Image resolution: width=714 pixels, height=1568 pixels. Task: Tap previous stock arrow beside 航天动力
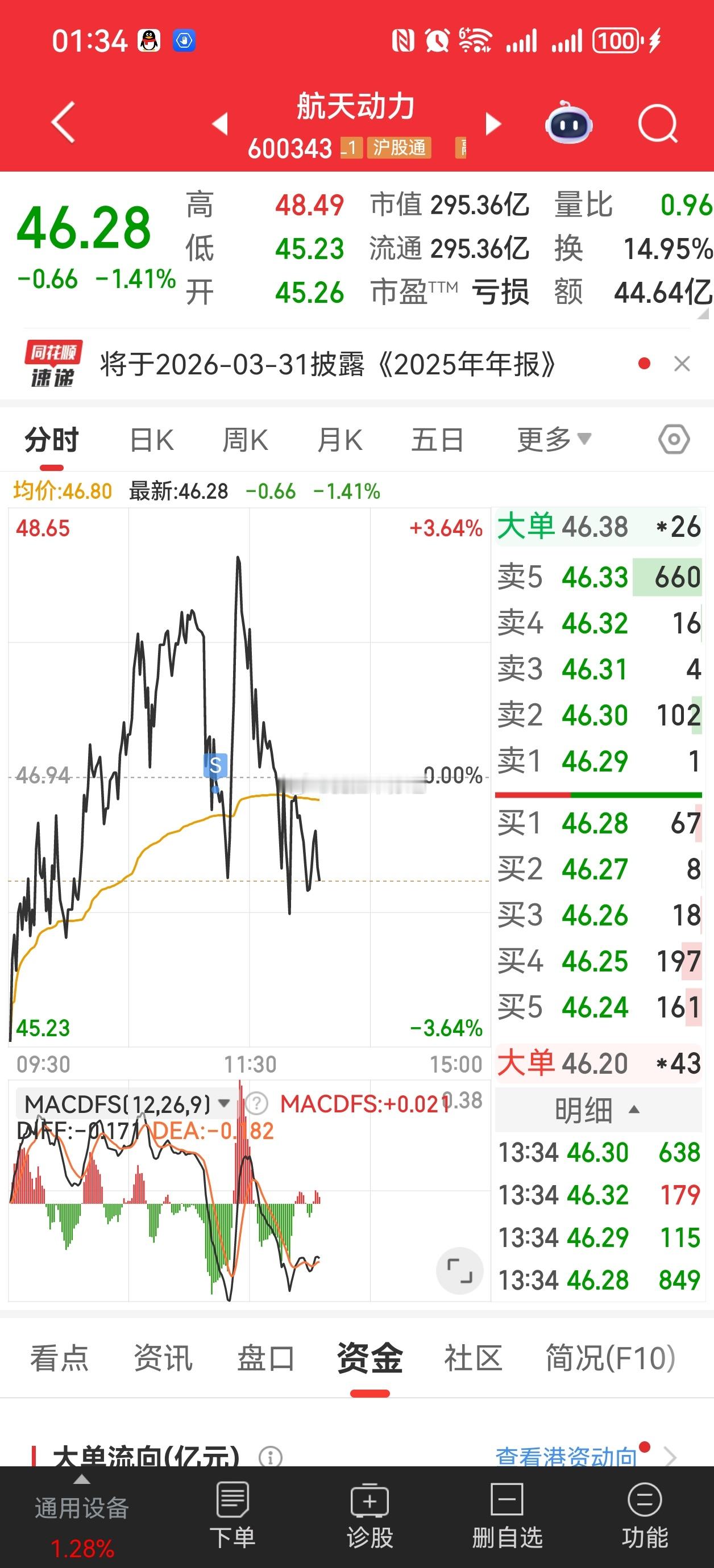pyautogui.click(x=221, y=123)
